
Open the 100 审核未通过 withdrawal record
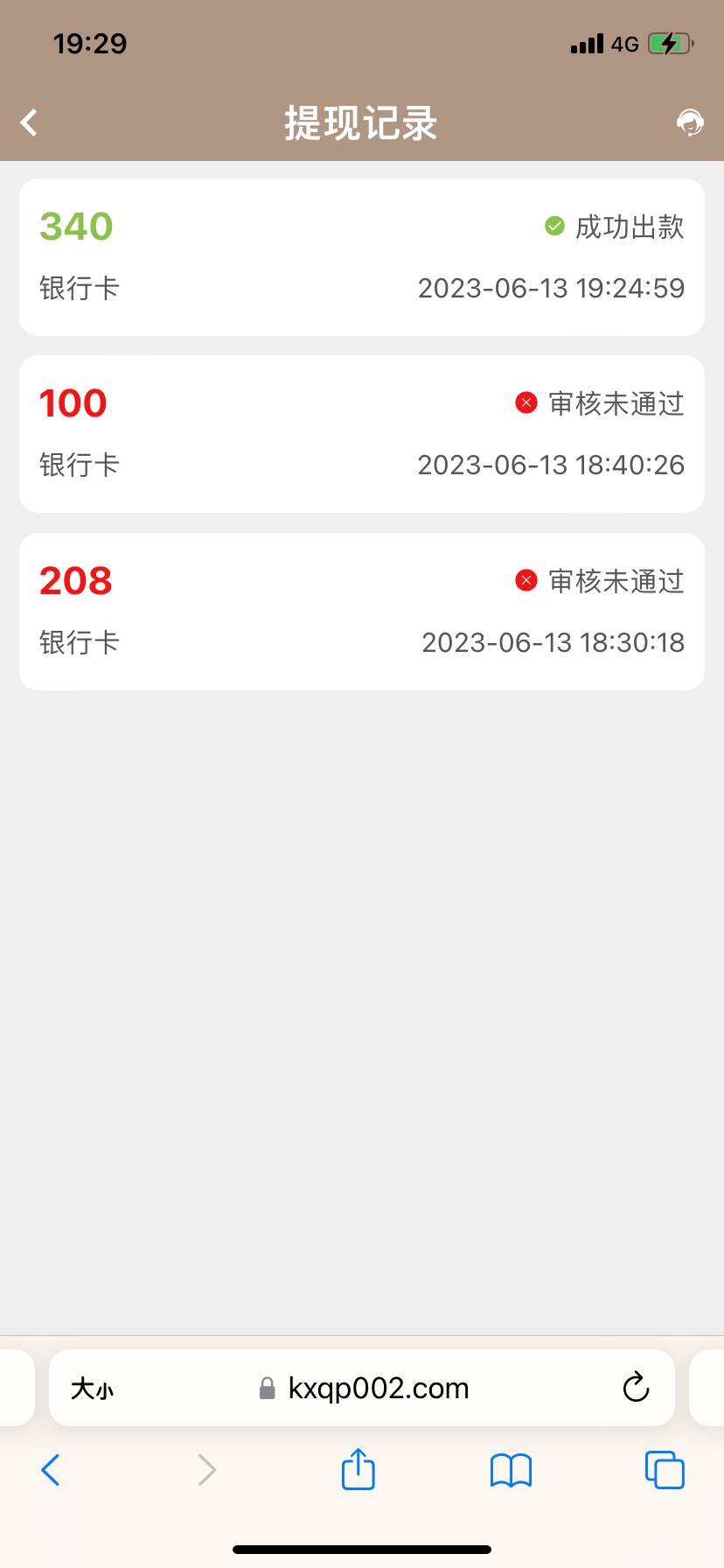[x=362, y=434]
